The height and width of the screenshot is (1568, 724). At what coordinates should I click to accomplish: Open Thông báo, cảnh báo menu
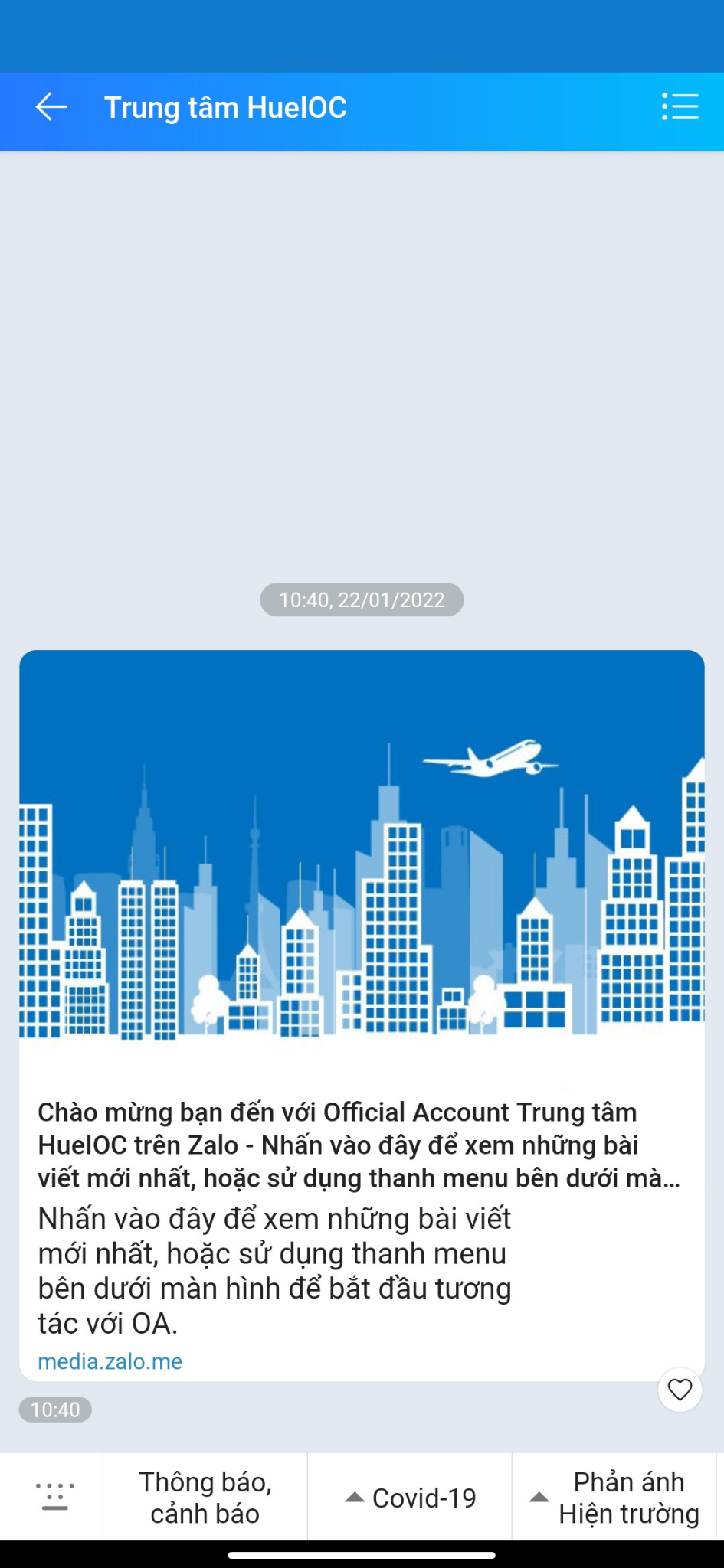(205, 1498)
